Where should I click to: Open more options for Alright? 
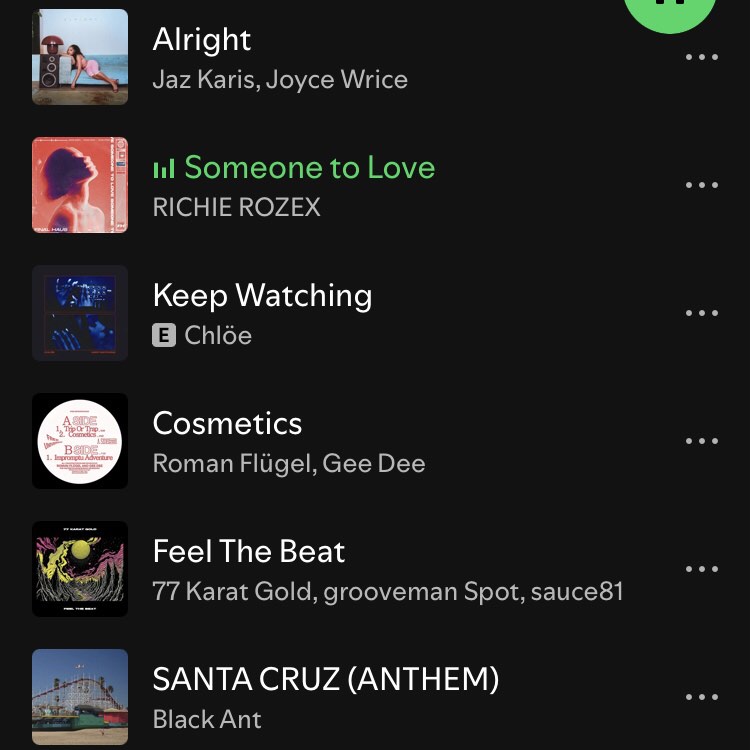[702, 57]
